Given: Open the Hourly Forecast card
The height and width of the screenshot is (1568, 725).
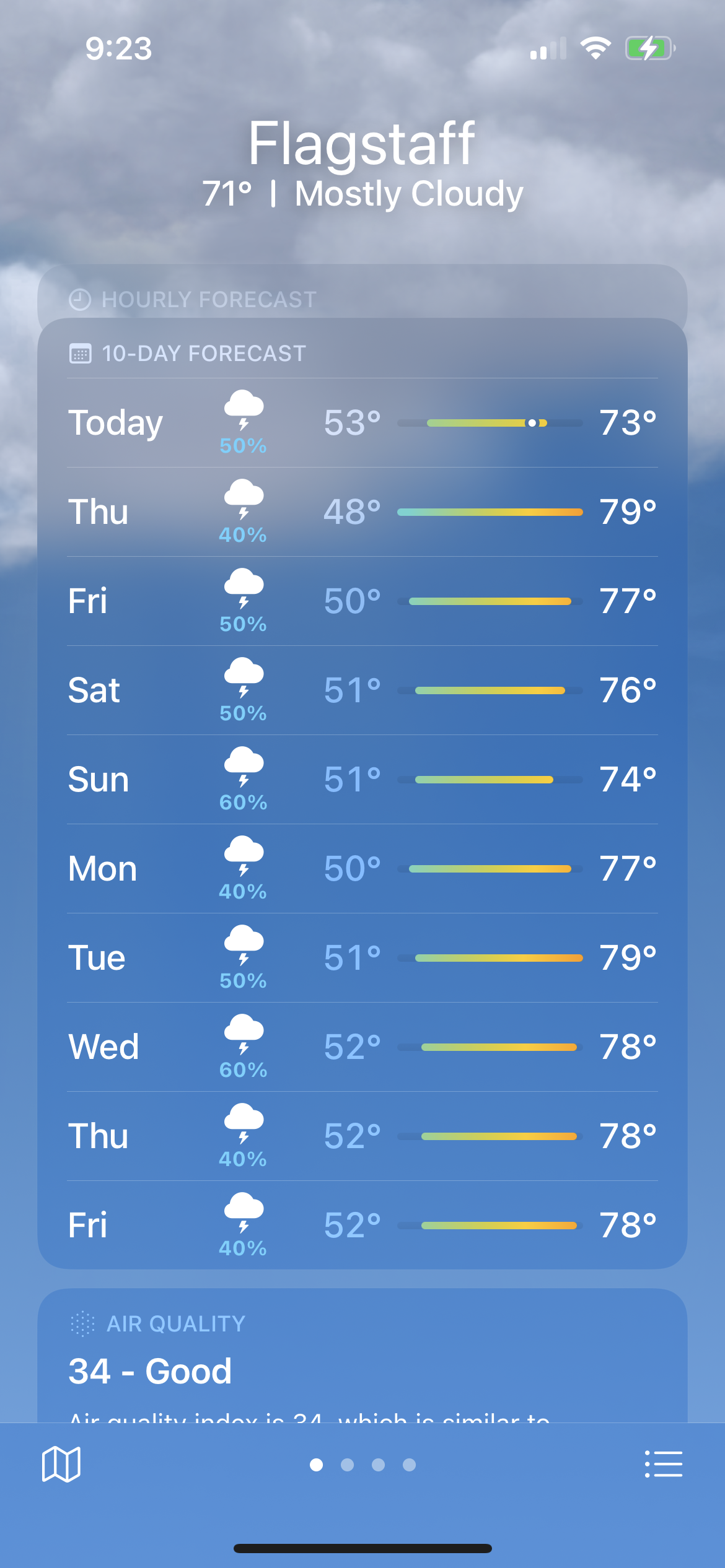Looking at the screenshot, I should [362, 292].
